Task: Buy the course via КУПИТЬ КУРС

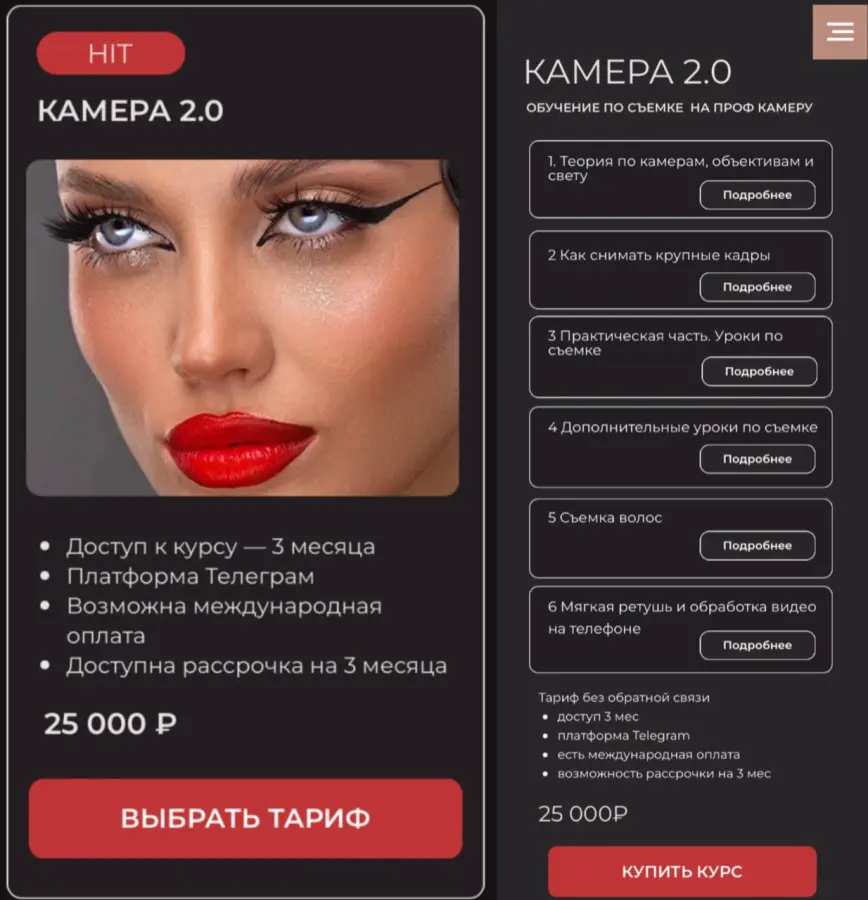Action: pos(682,871)
